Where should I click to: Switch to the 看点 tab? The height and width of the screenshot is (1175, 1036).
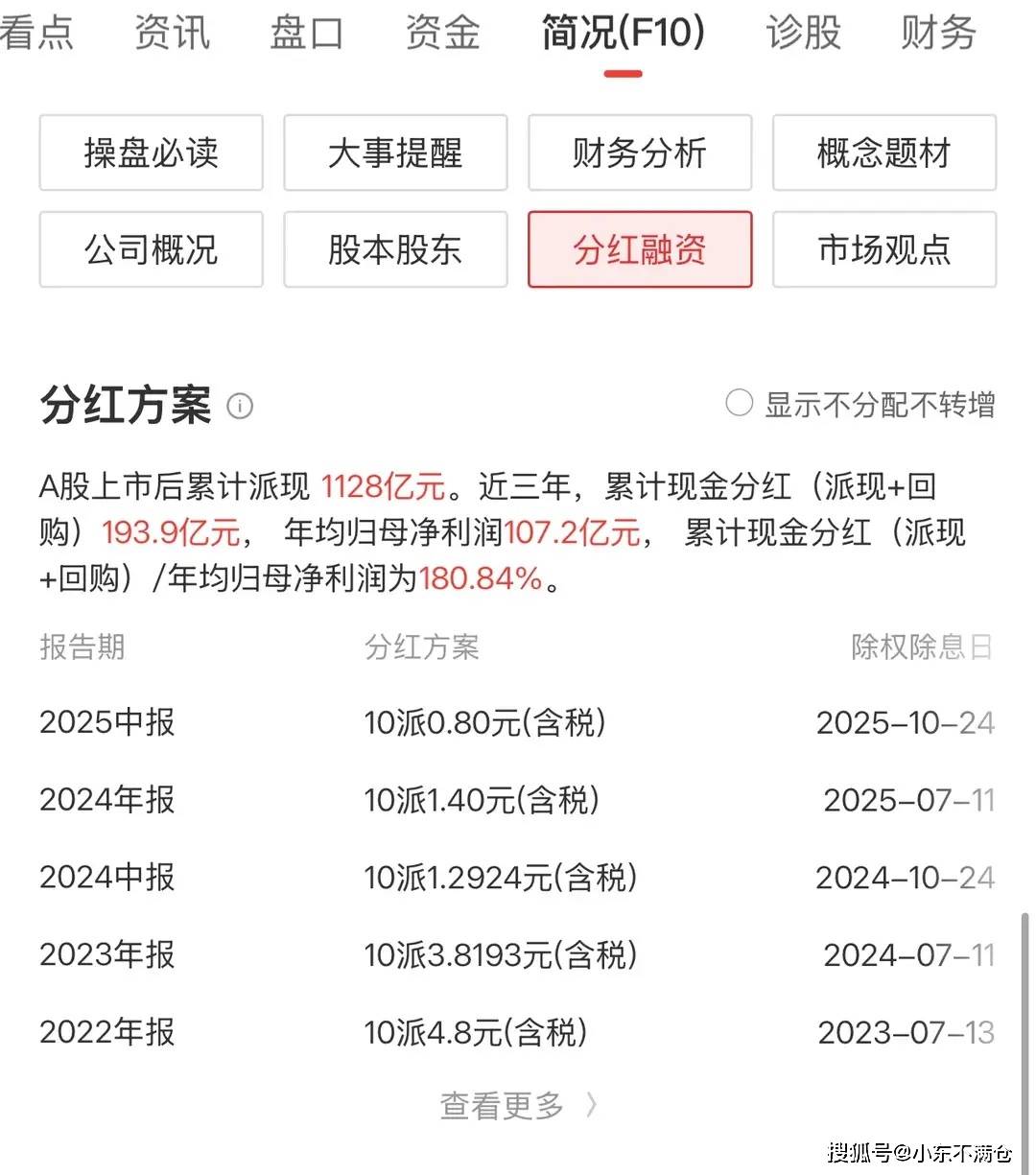coord(36,33)
